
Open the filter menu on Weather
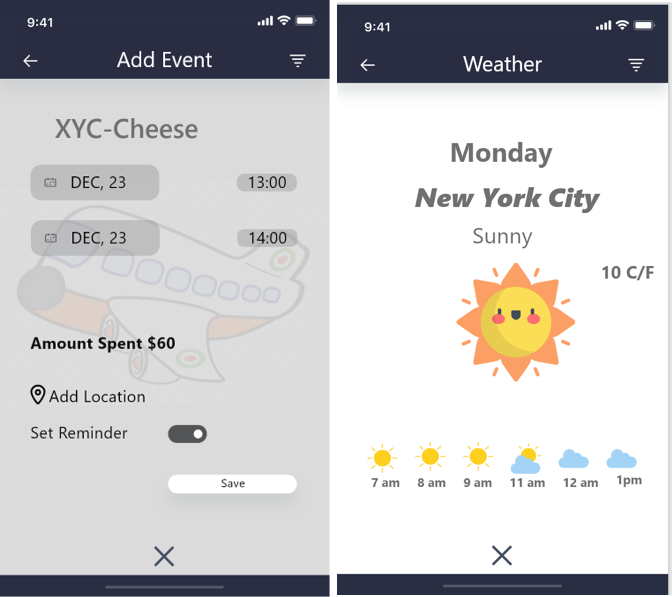click(636, 65)
